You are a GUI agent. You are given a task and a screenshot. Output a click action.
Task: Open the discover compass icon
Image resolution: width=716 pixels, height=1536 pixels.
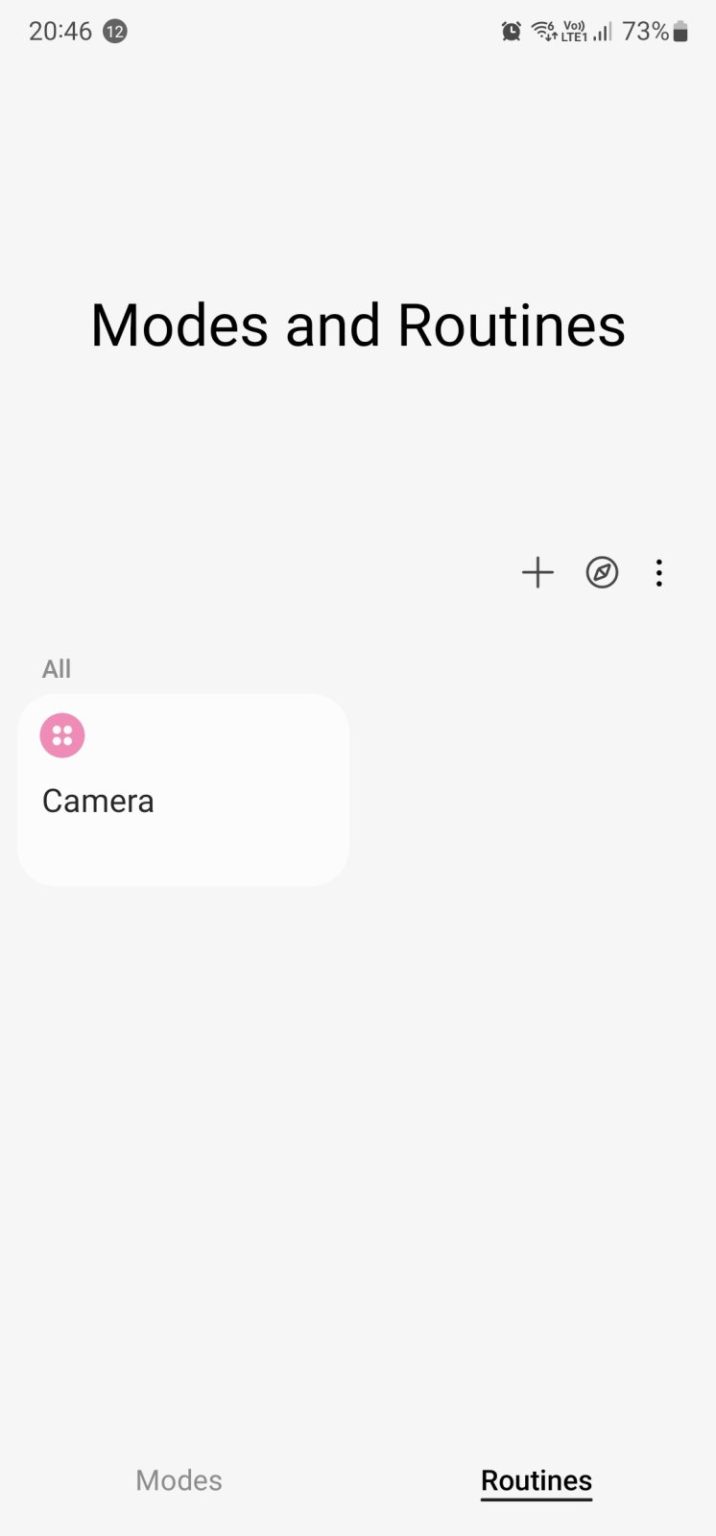(602, 573)
